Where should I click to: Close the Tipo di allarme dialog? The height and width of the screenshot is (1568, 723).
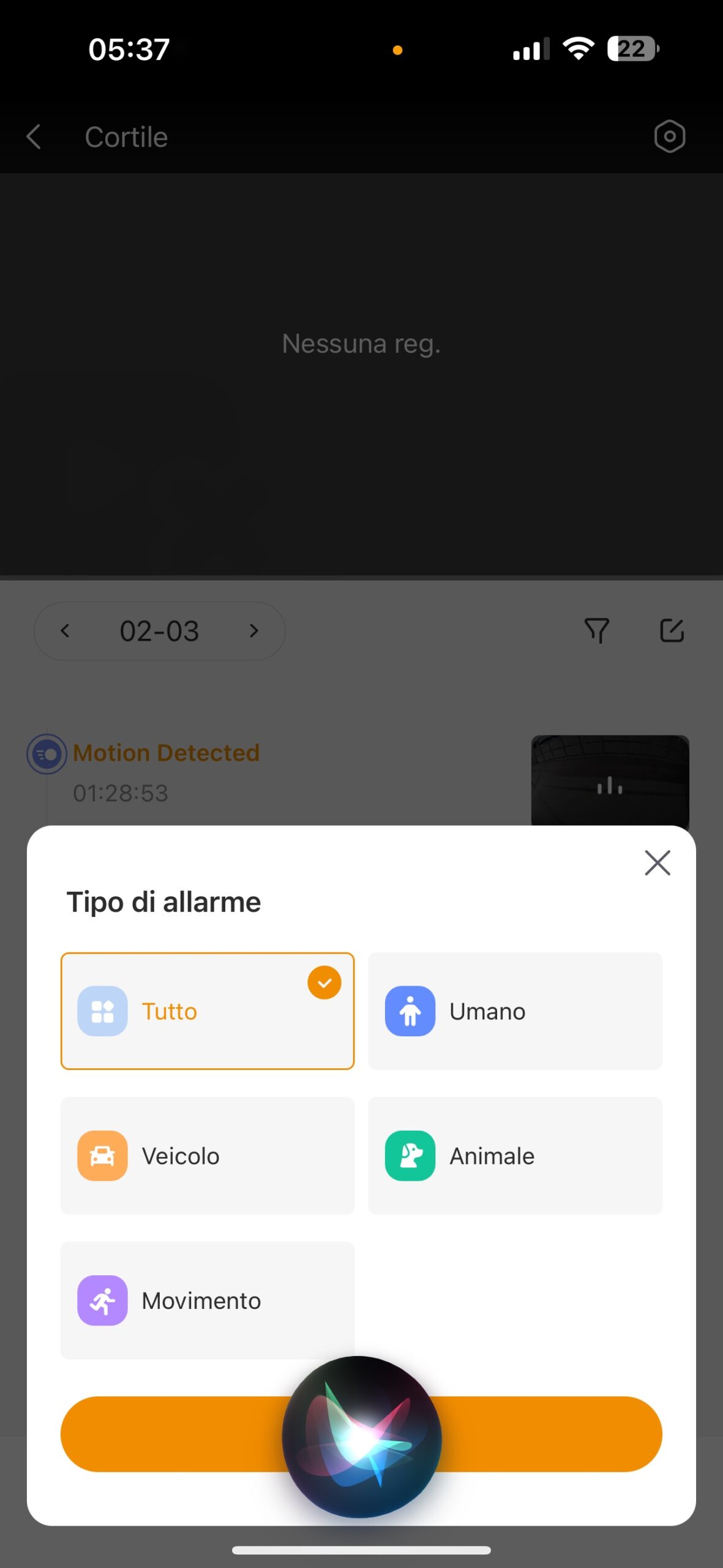click(x=657, y=863)
